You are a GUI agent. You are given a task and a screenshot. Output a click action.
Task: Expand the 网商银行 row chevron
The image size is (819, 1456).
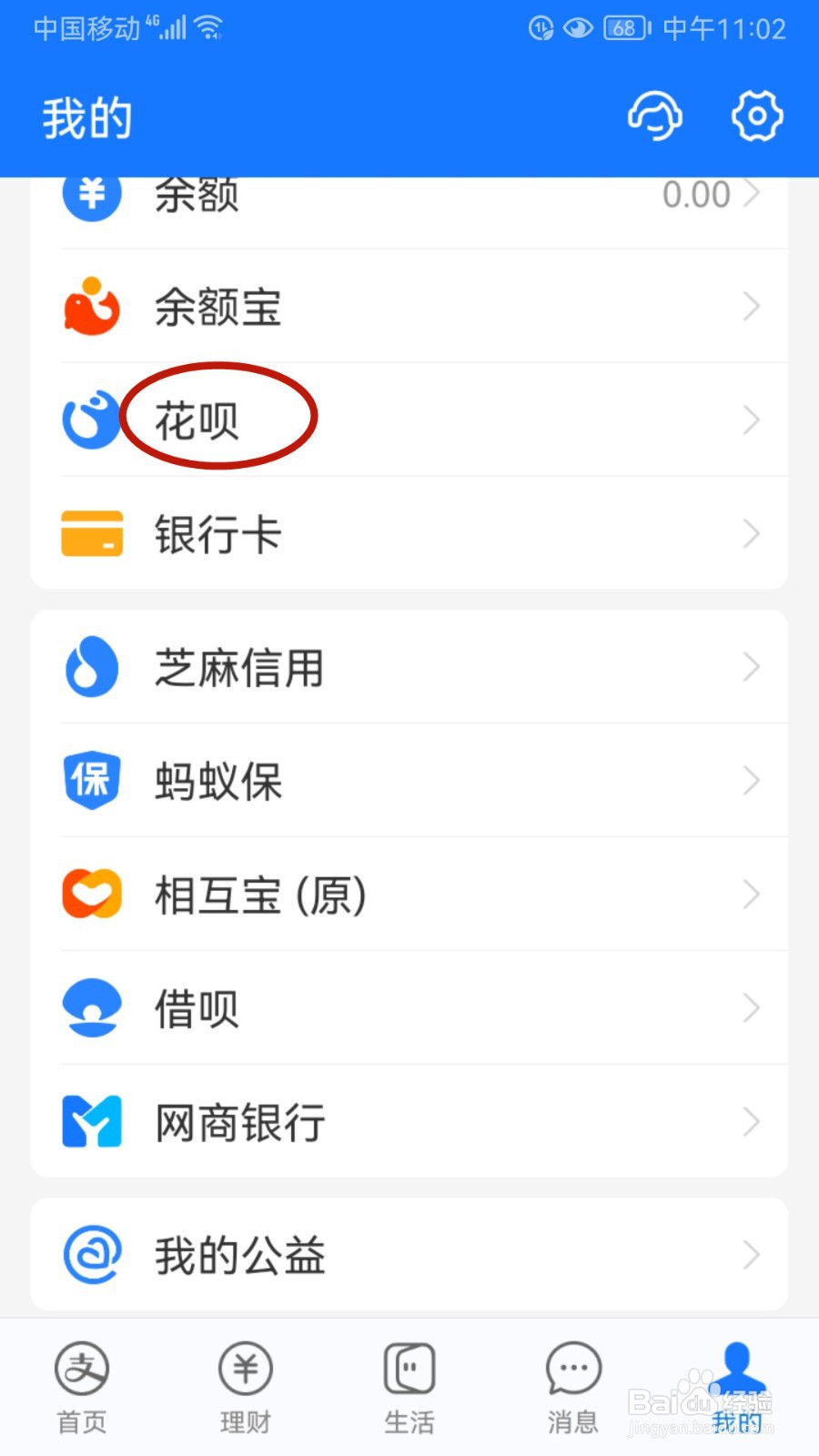[x=750, y=1121]
